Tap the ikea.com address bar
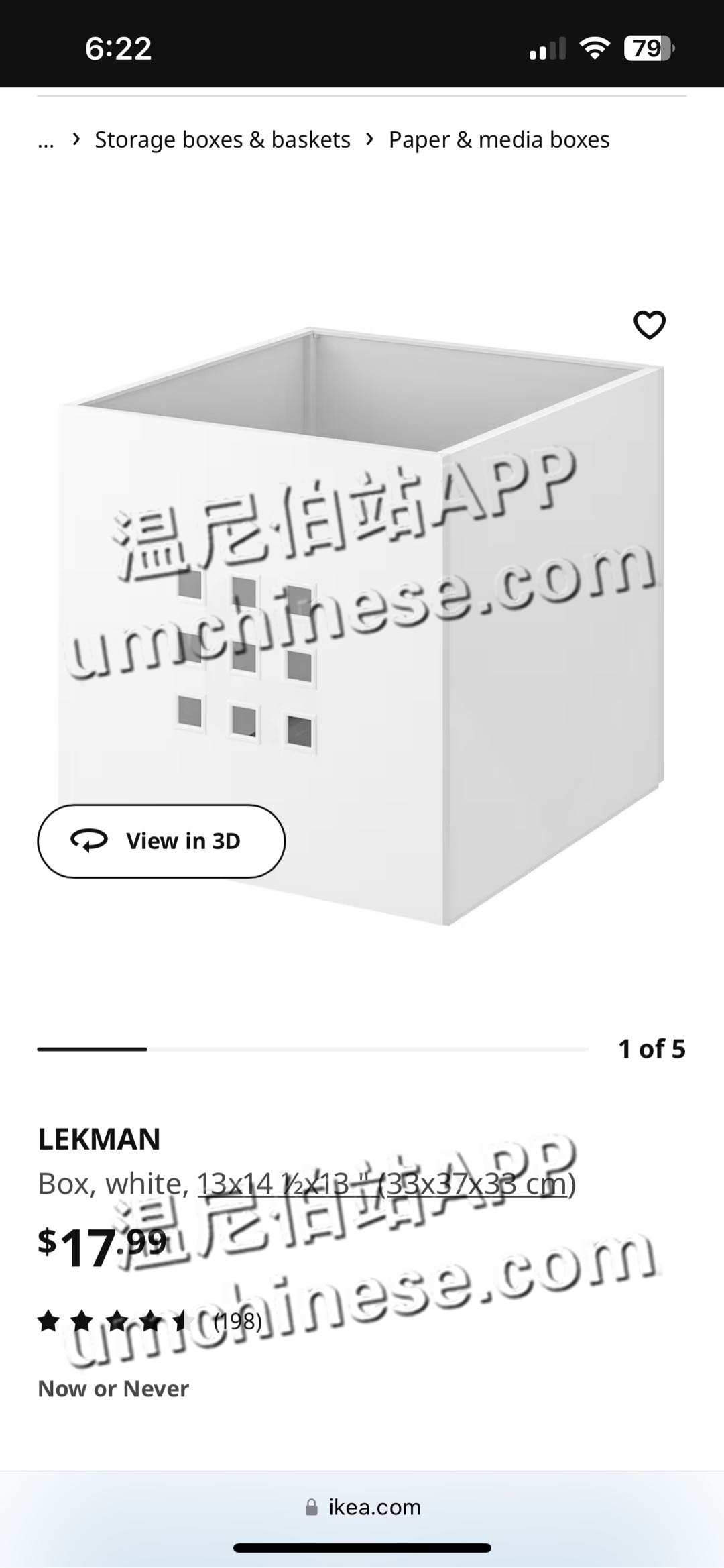724x1568 pixels. pos(363,1507)
